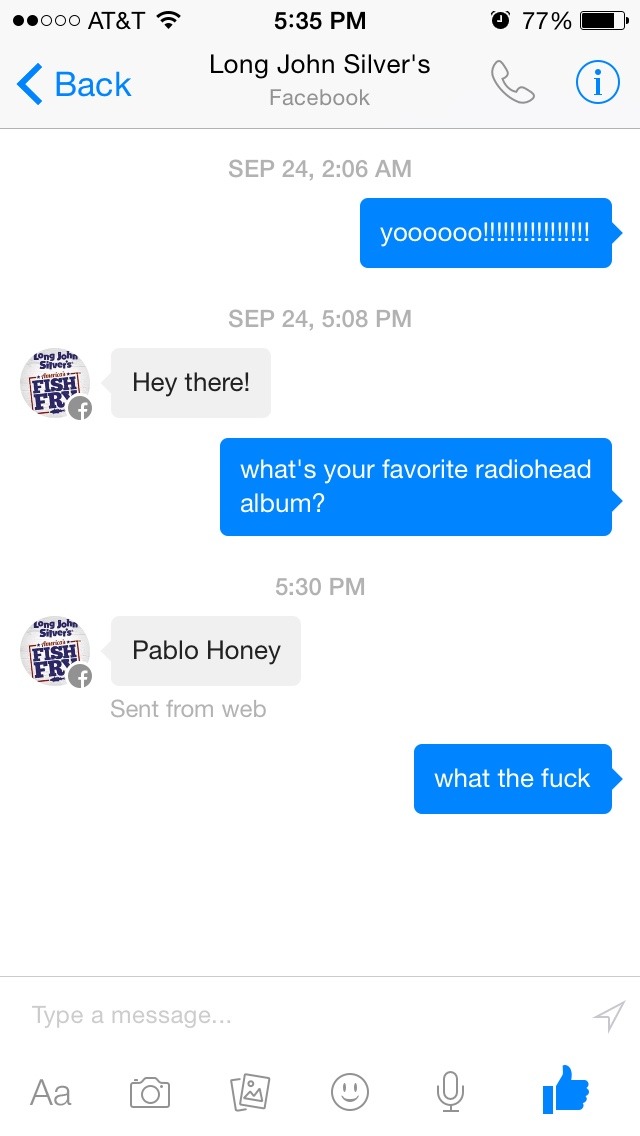Viewport: 640px width, 1136px height.
Task: Go back to the conversation list
Action: [x=75, y=85]
